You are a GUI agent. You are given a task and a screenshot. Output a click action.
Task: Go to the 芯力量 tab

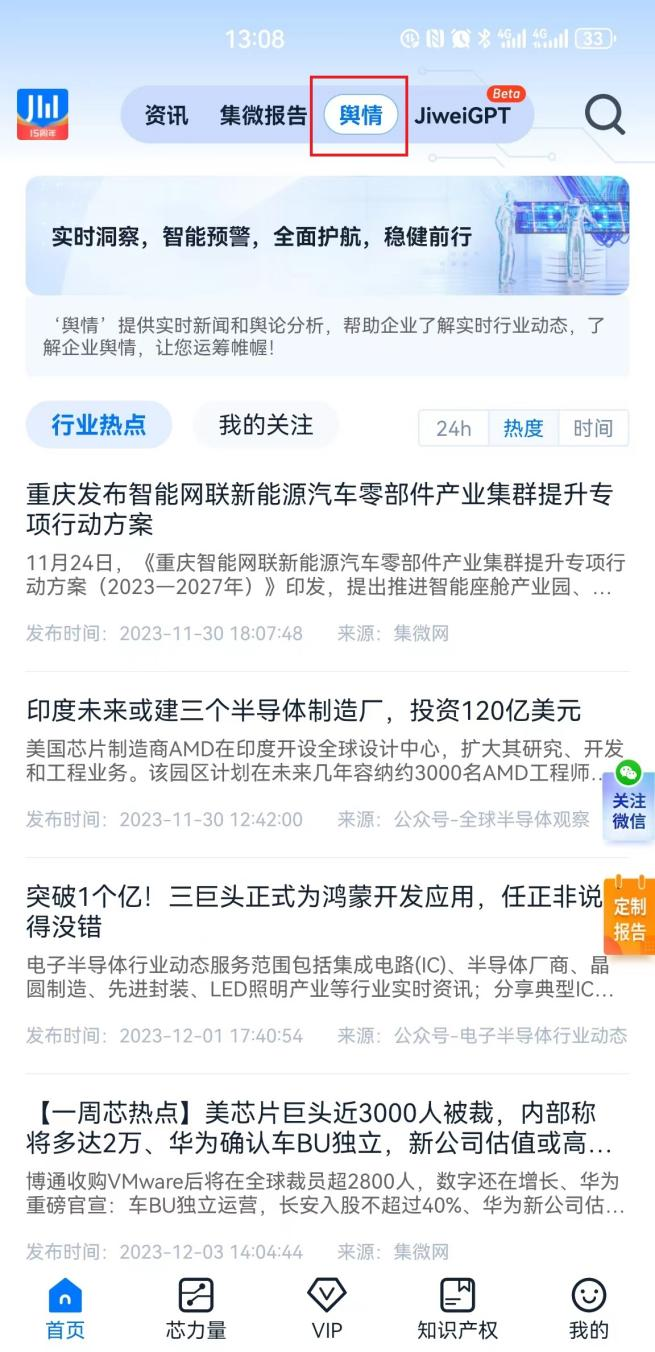196,1308
